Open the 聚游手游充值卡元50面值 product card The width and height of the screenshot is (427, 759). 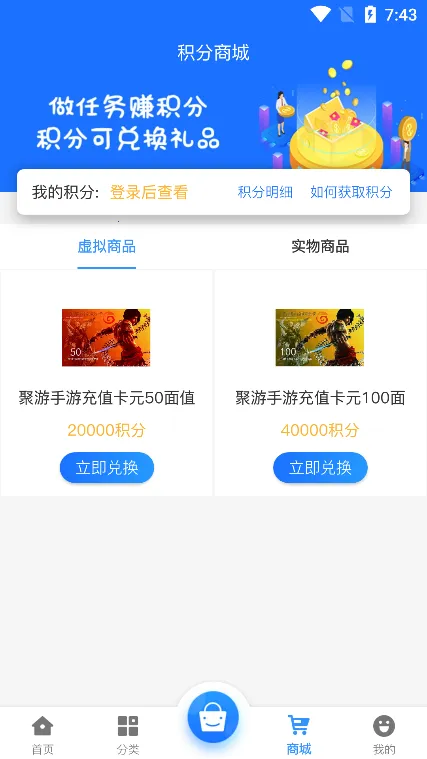pyautogui.click(x=107, y=383)
